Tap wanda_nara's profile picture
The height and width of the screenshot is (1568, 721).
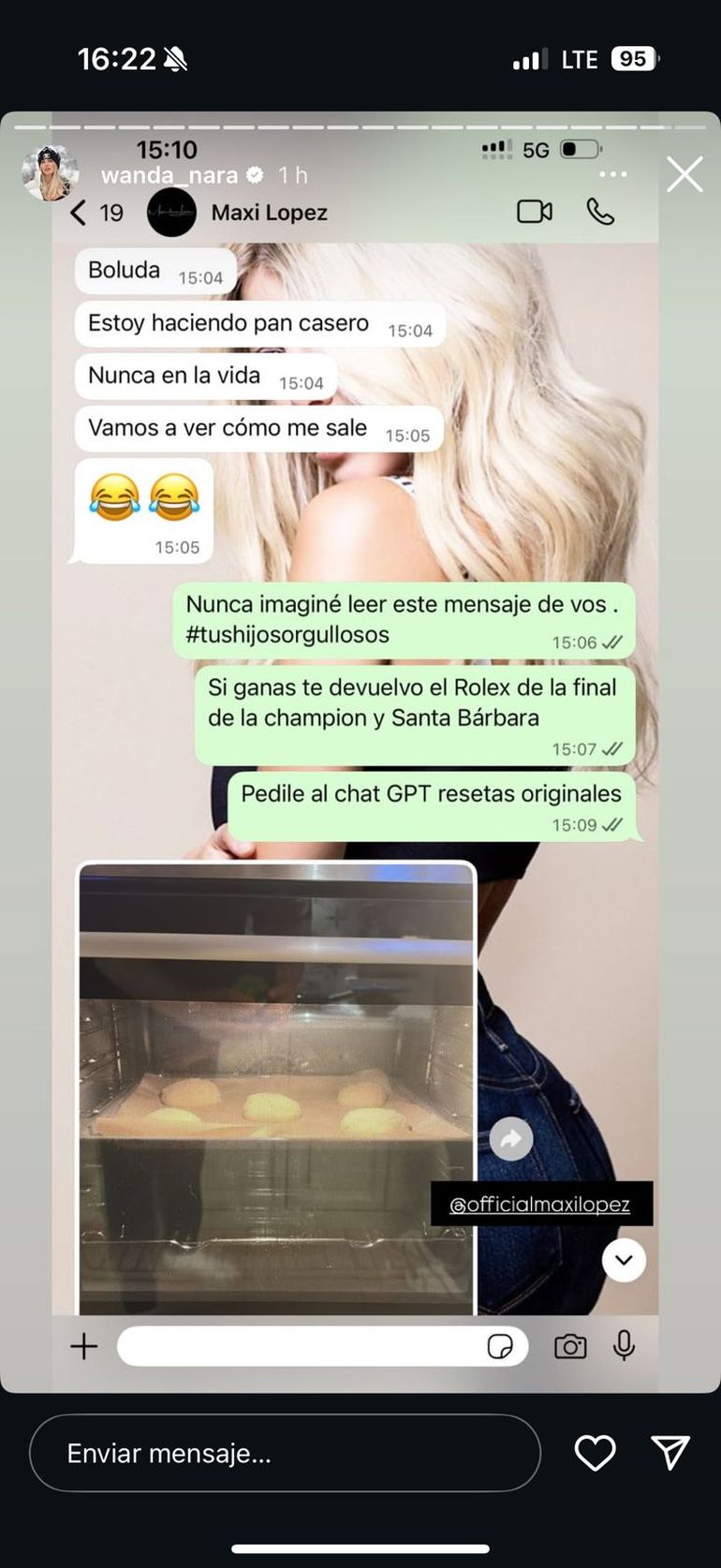(50, 174)
